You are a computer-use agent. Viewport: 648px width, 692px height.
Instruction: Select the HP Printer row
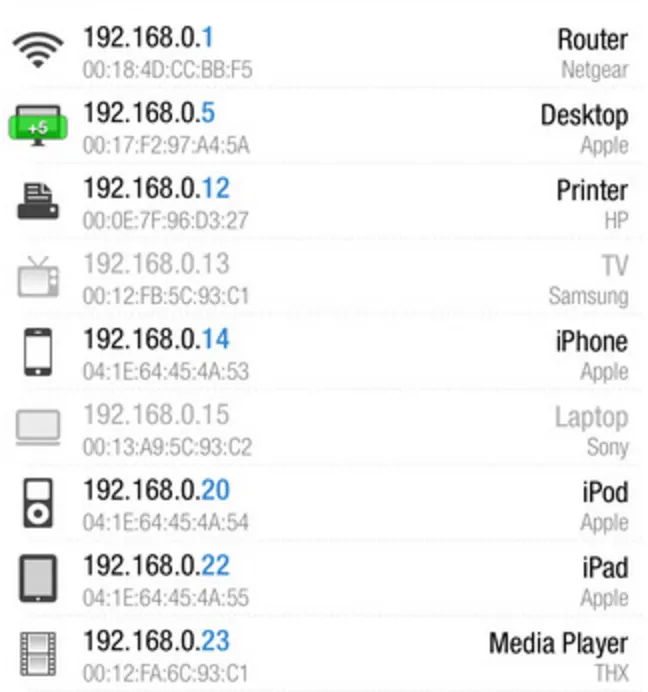(x=324, y=202)
